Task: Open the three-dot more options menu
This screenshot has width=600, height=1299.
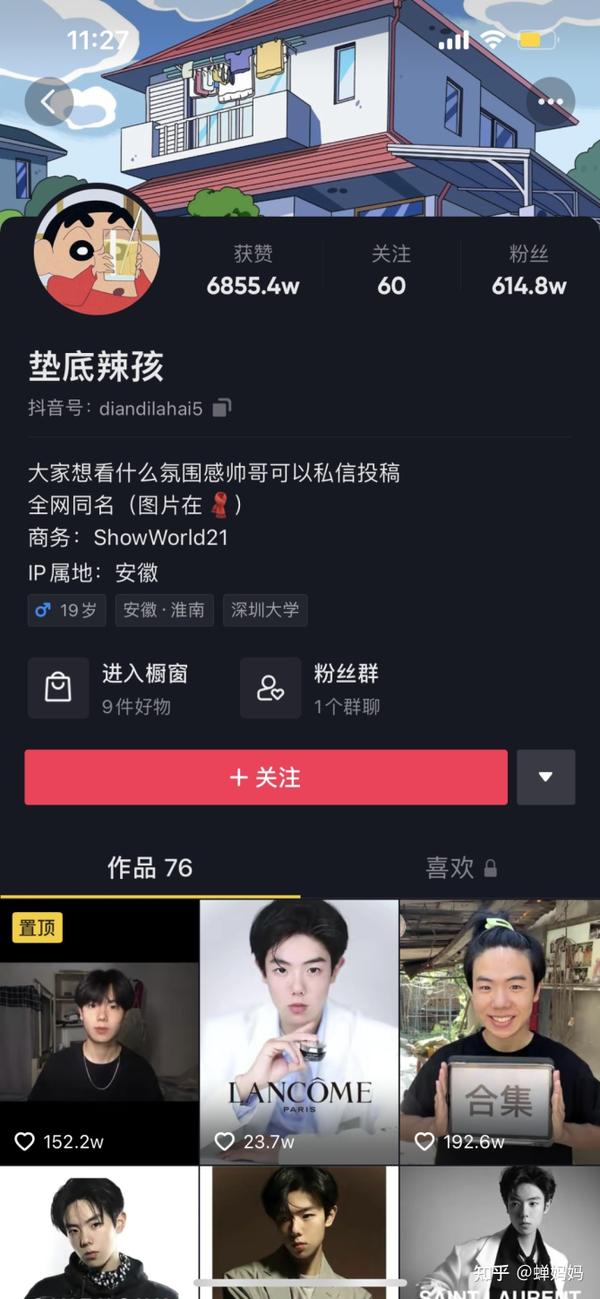Action: (x=550, y=101)
